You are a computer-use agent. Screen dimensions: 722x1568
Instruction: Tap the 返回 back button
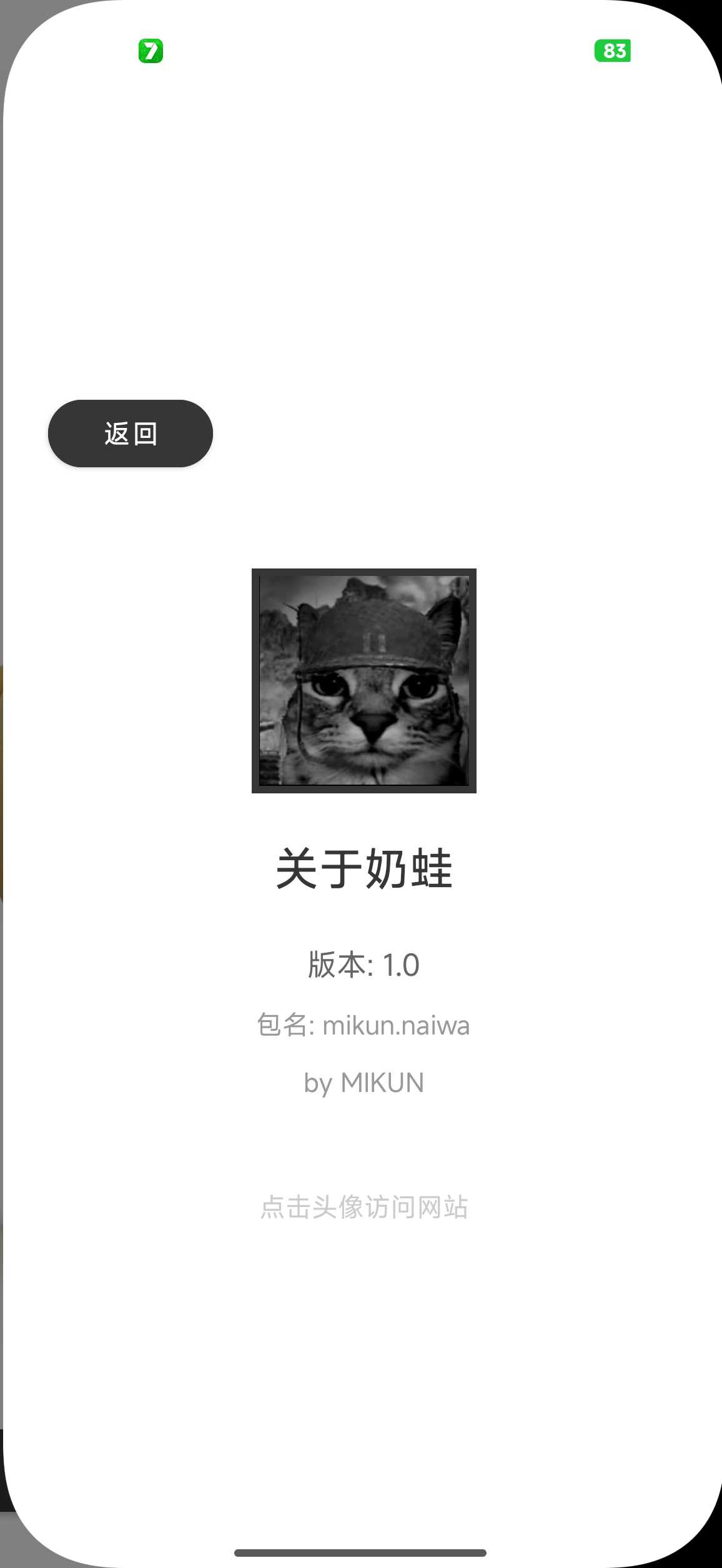pyautogui.click(x=130, y=434)
